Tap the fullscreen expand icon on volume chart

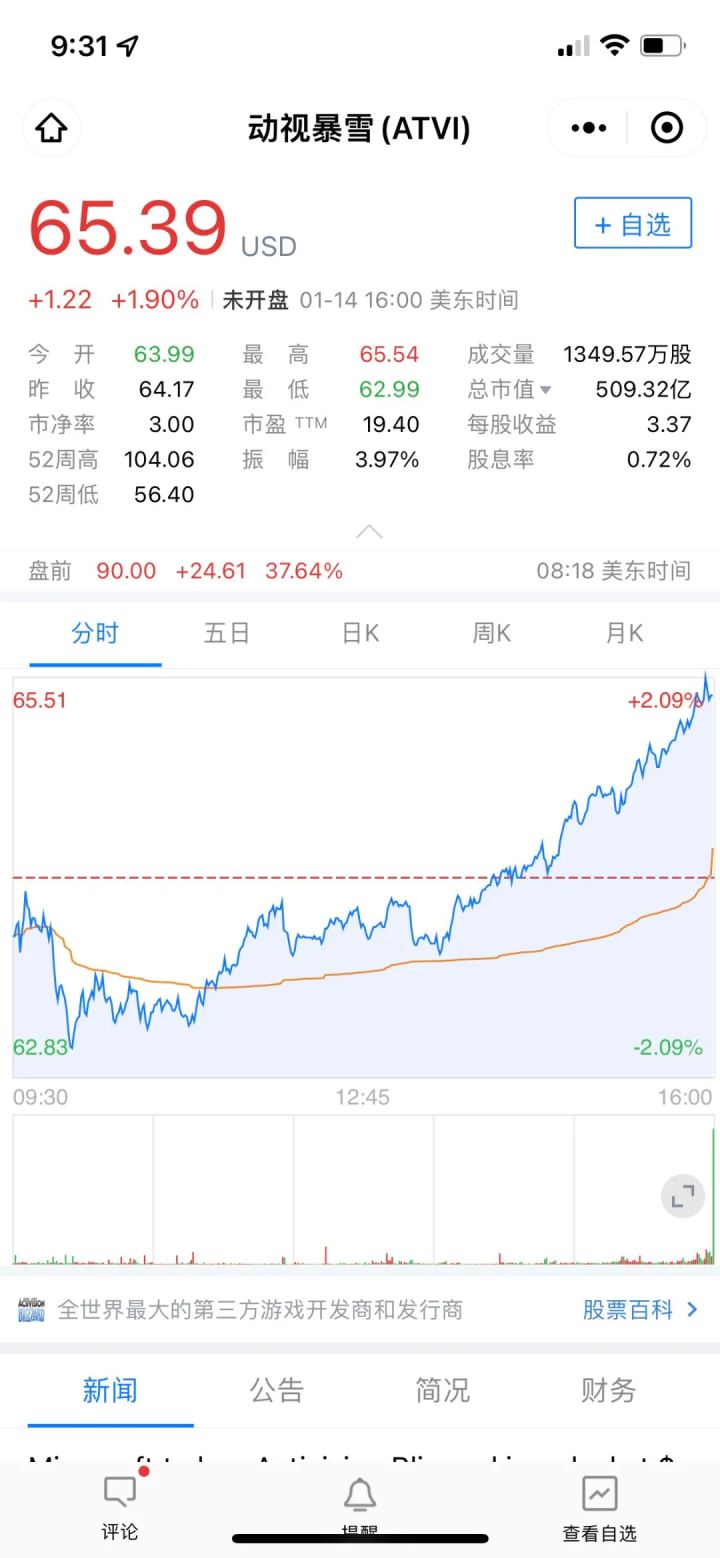point(682,1196)
